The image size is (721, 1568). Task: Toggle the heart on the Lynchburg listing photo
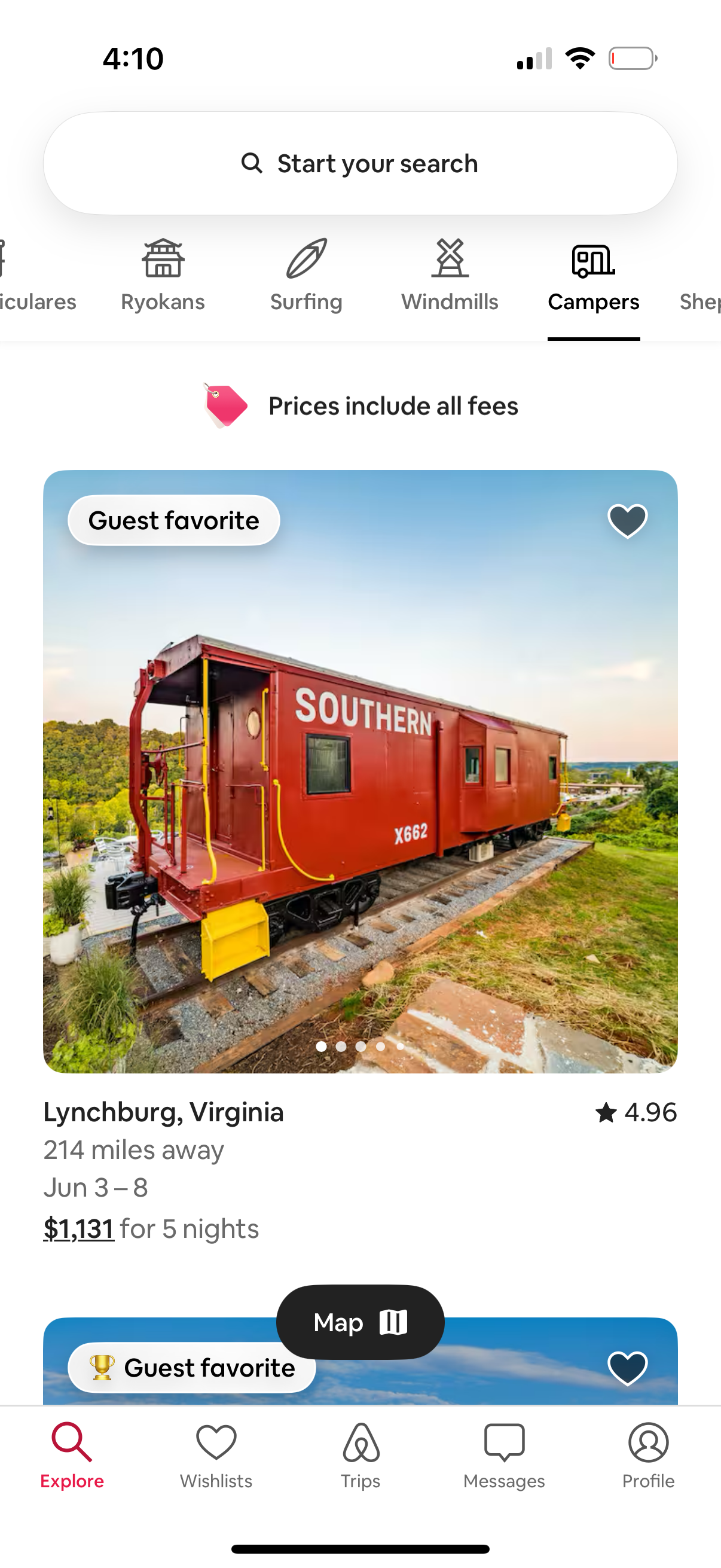[x=627, y=520]
